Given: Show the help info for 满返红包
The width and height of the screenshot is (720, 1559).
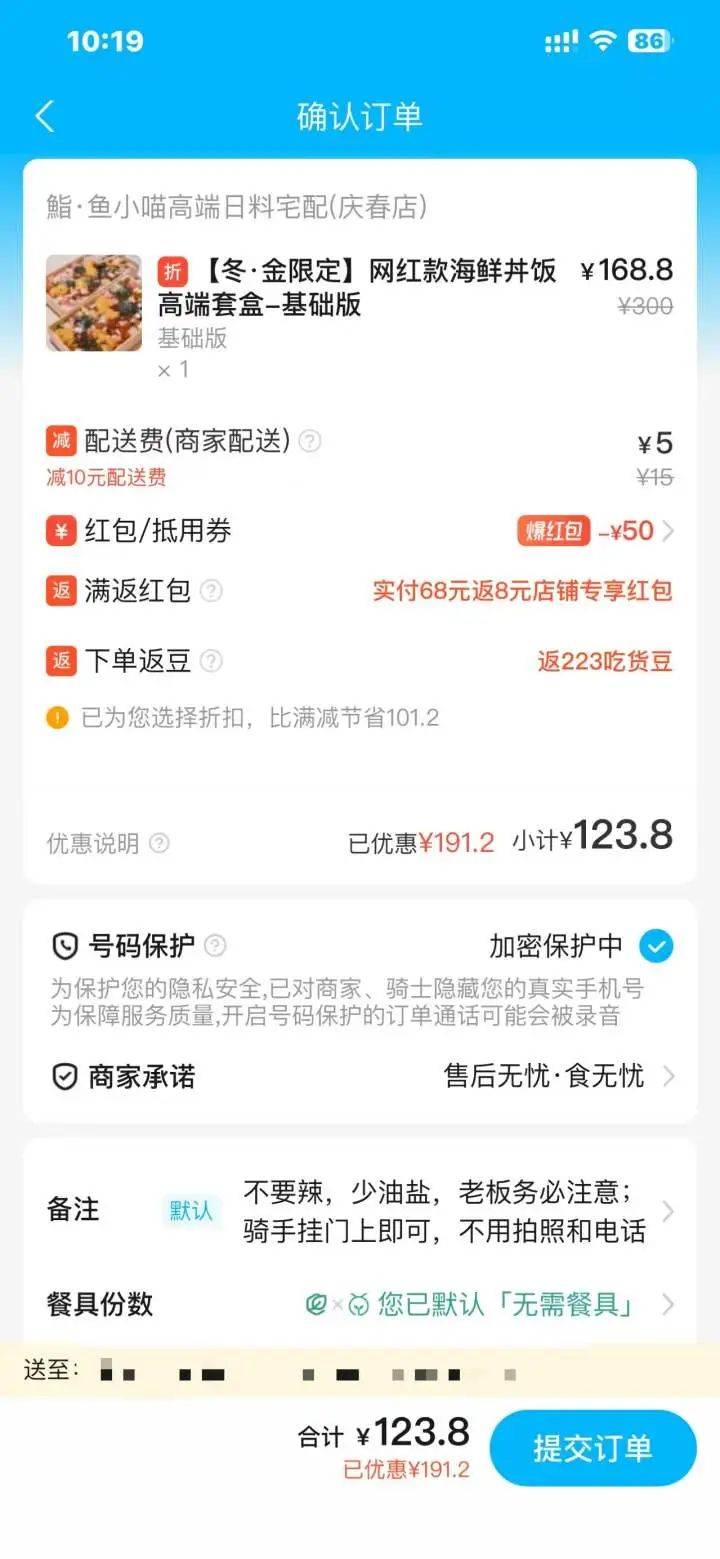Looking at the screenshot, I should click(210, 591).
